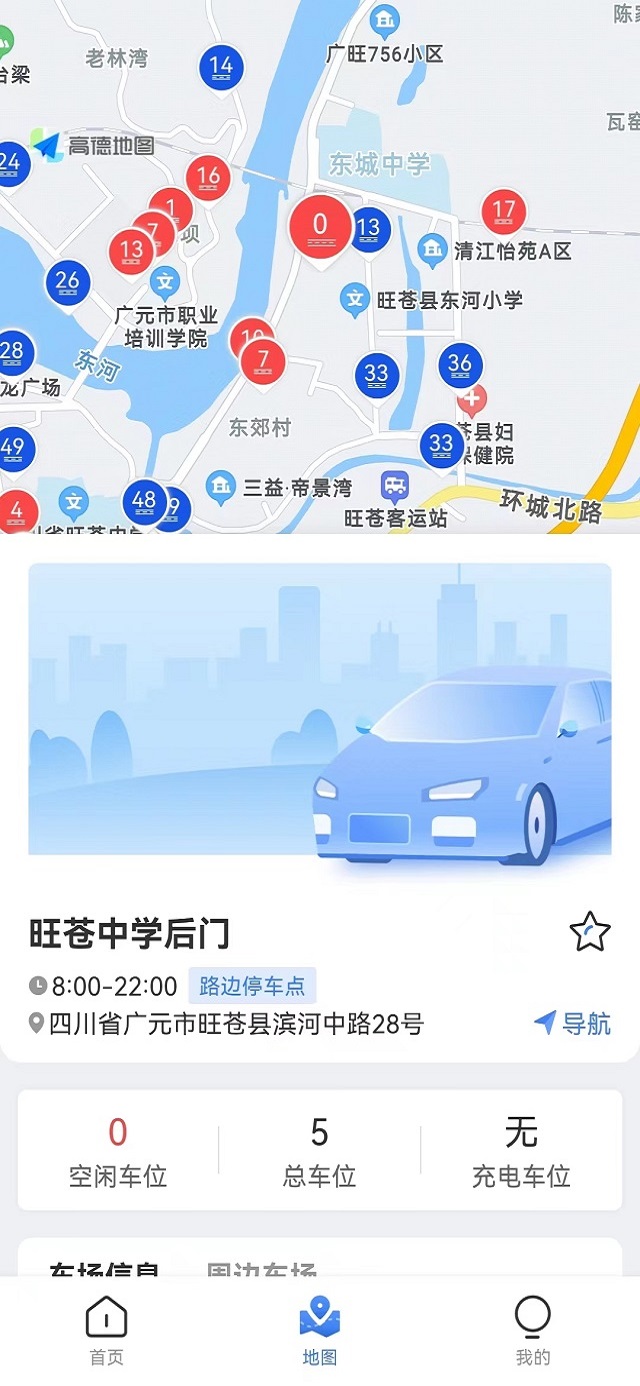Tap the large red marker showing 0
640x1386 pixels.
coord(320,225)
